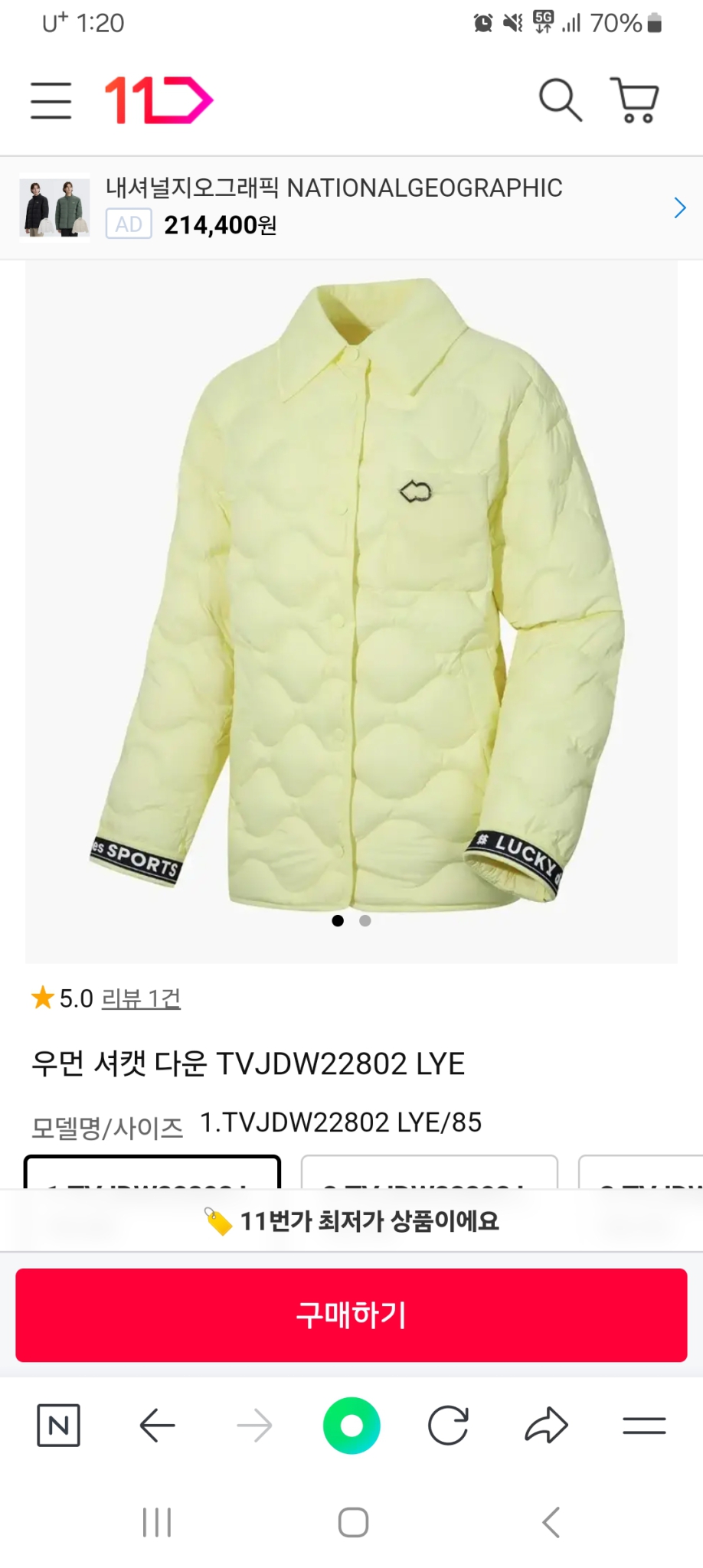The height and width of the screenshot is (1568, 703).
Task: Open the 11st hamburger menu
Action: click(51, 100)
